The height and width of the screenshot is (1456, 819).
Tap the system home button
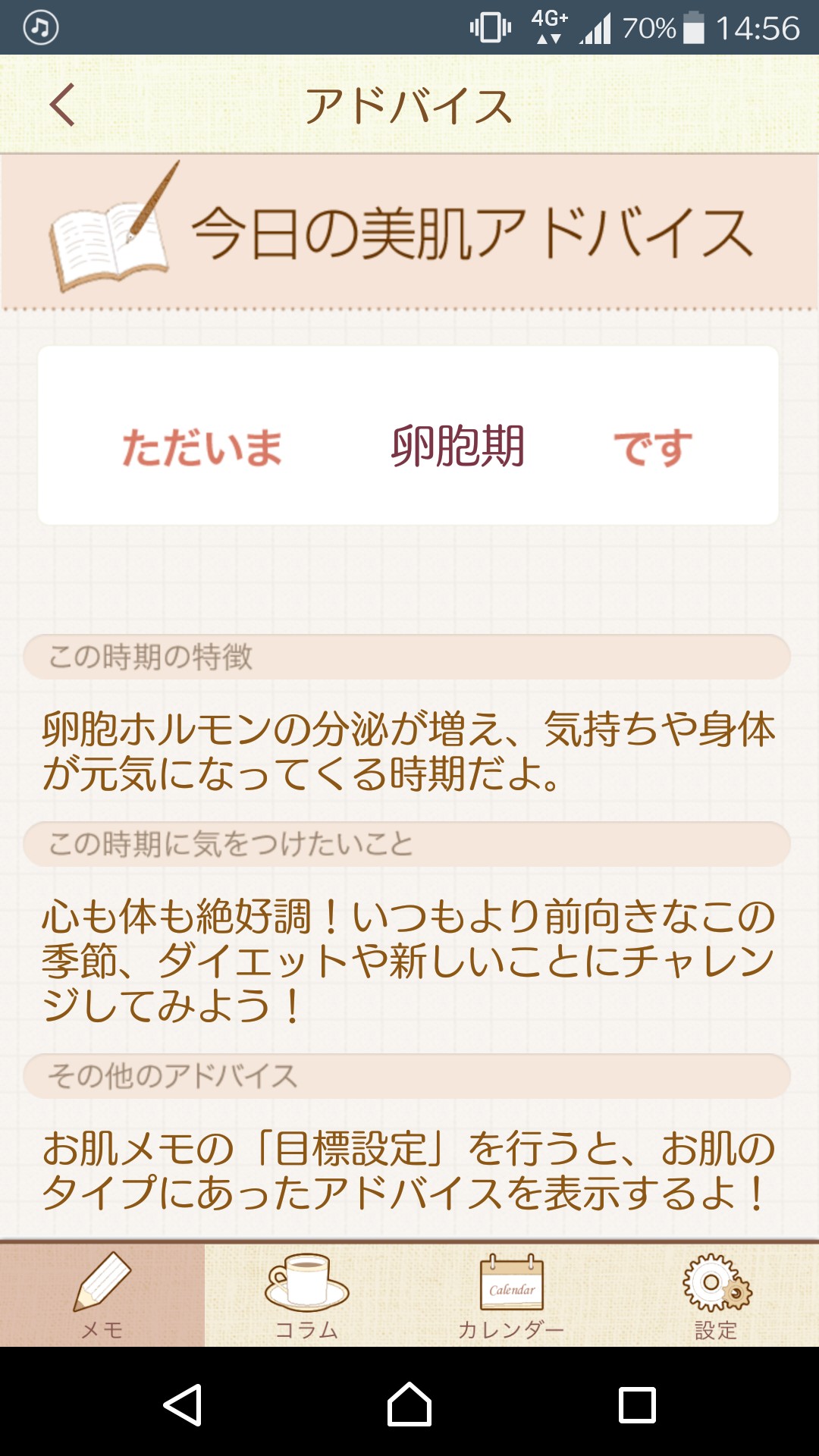coord(409,1404)
